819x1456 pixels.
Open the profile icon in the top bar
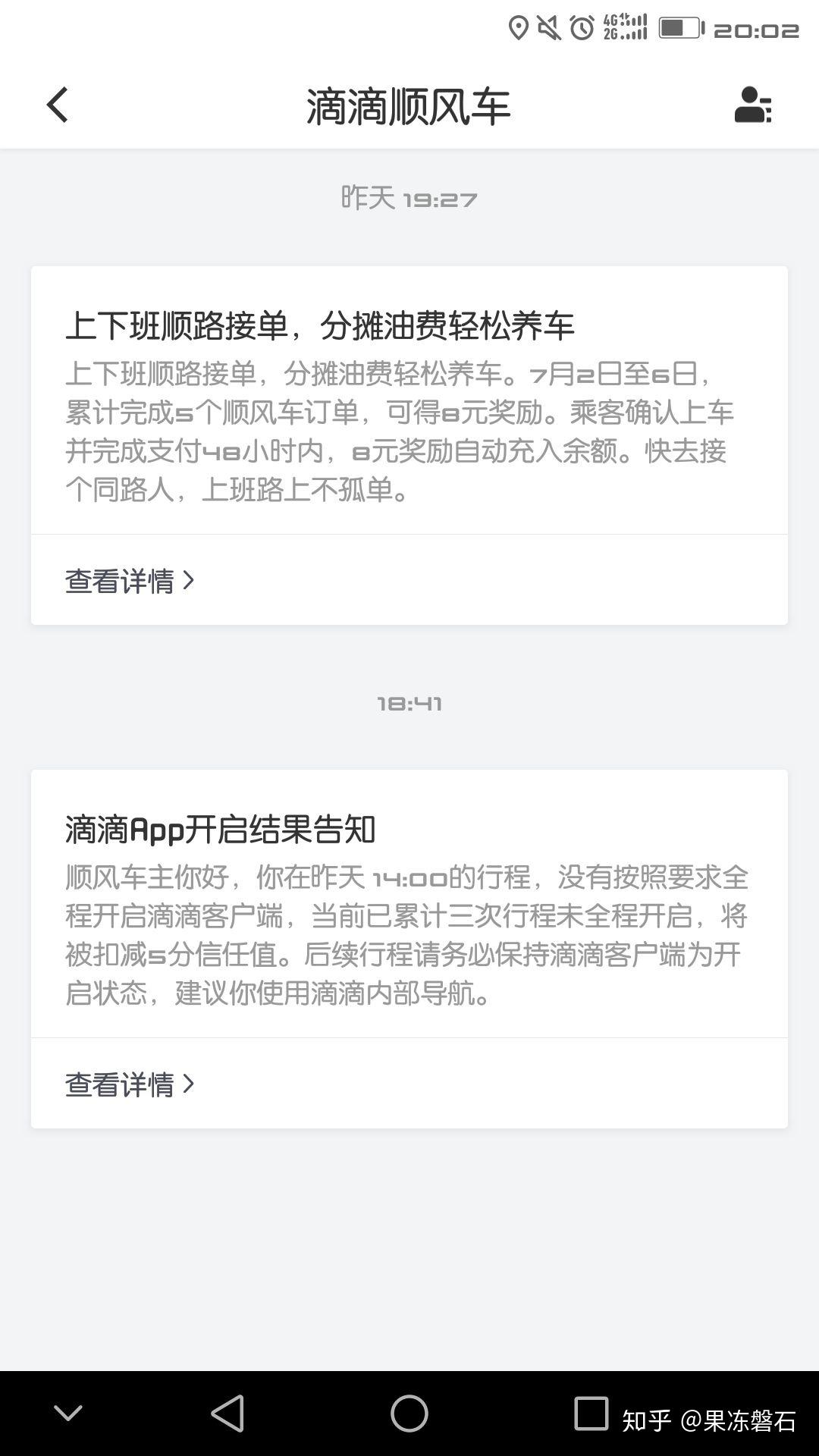752,105
